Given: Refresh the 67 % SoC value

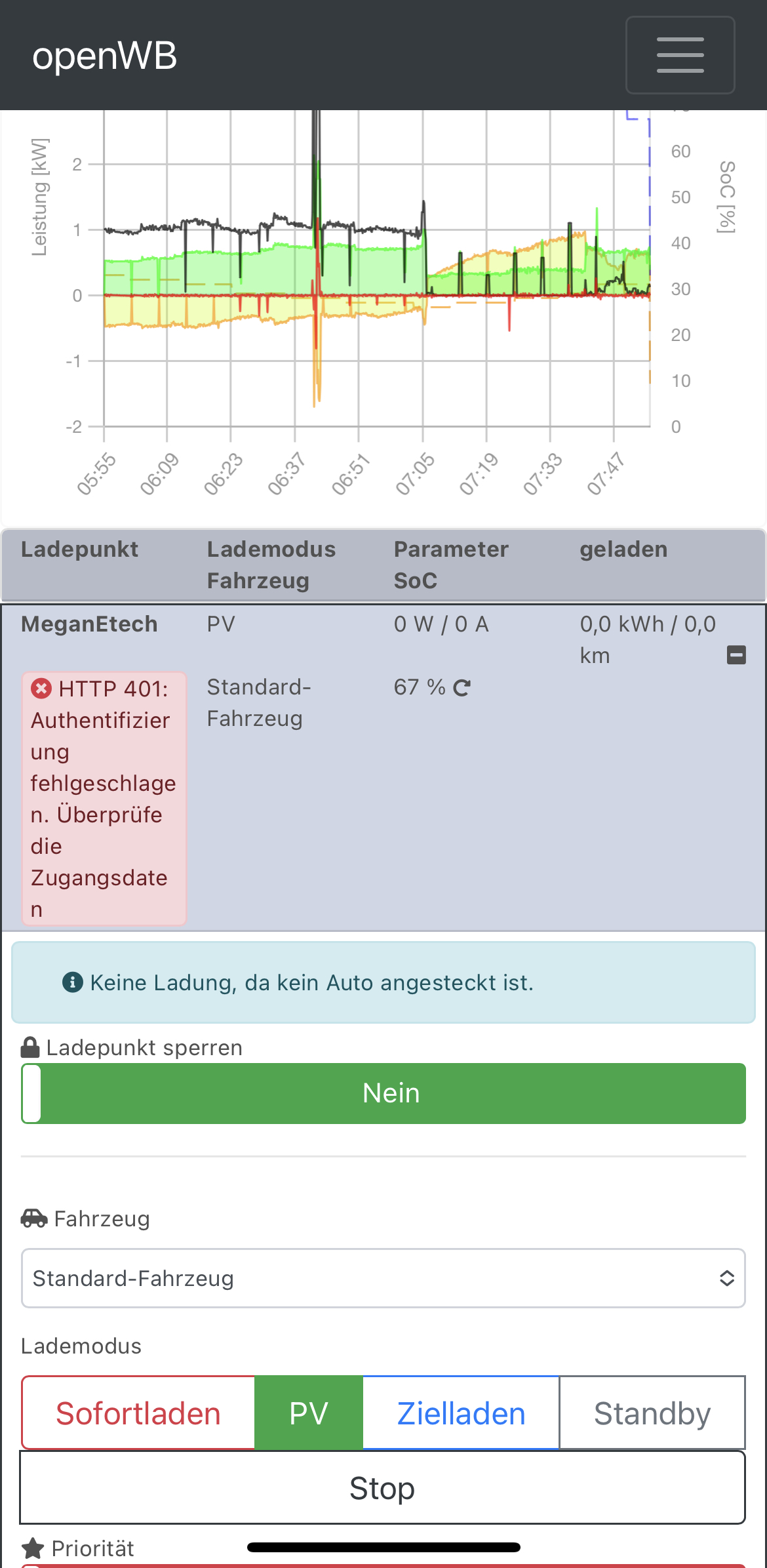Looking at the screenshot, I should click(462, 688).
